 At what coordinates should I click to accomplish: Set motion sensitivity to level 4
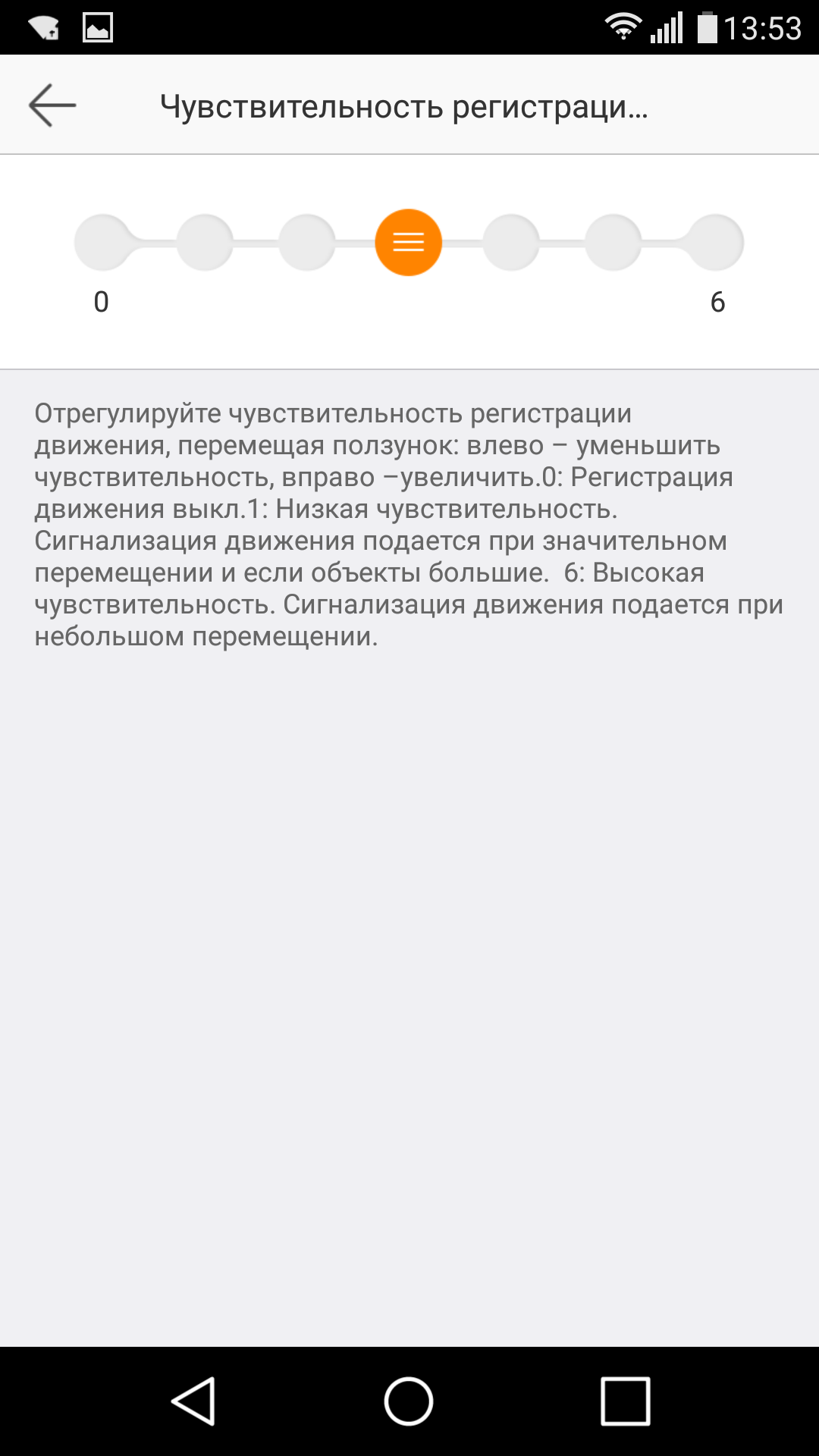pos(511,243)
